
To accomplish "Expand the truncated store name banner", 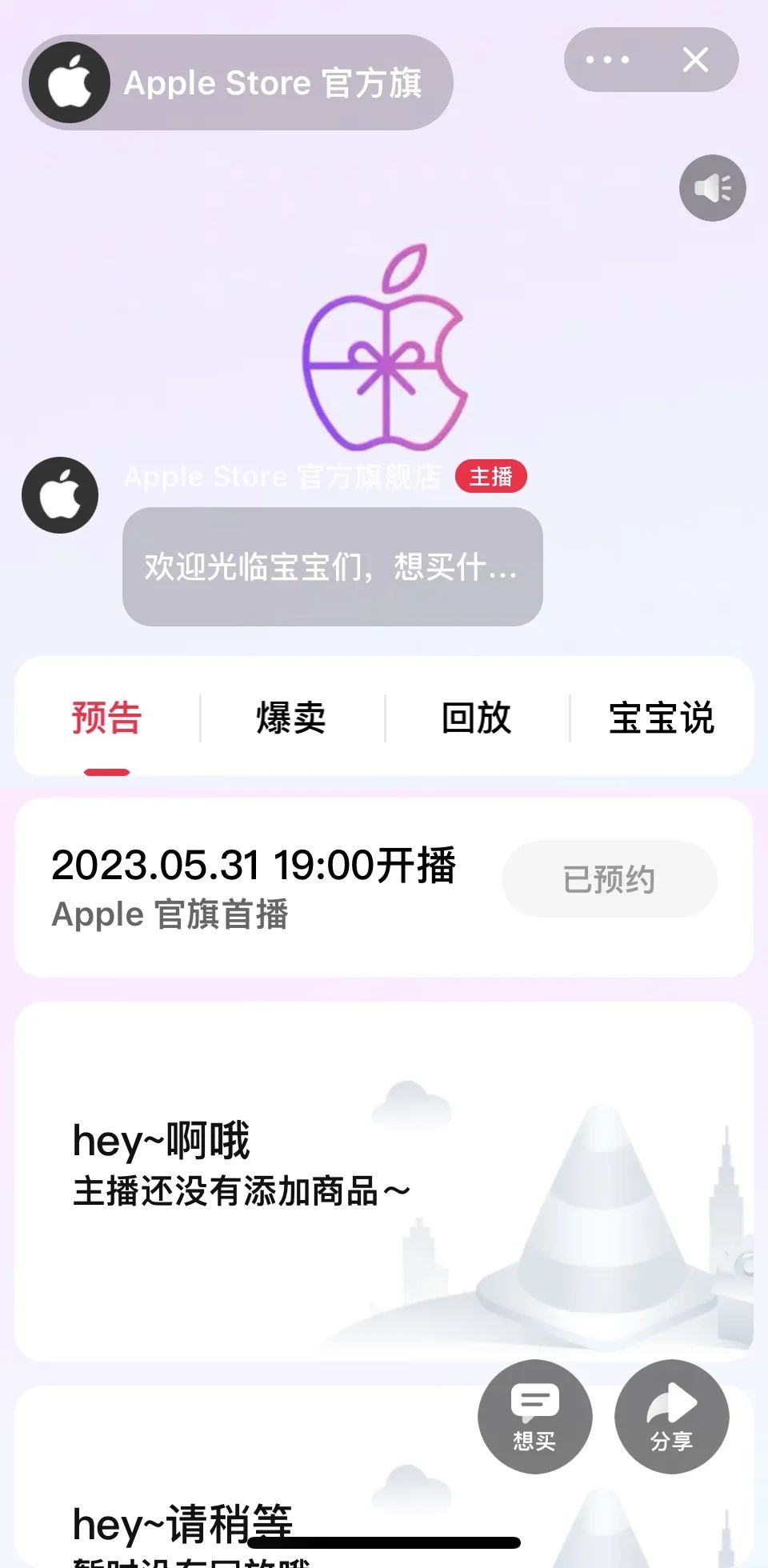I will (x=276, y=82).
